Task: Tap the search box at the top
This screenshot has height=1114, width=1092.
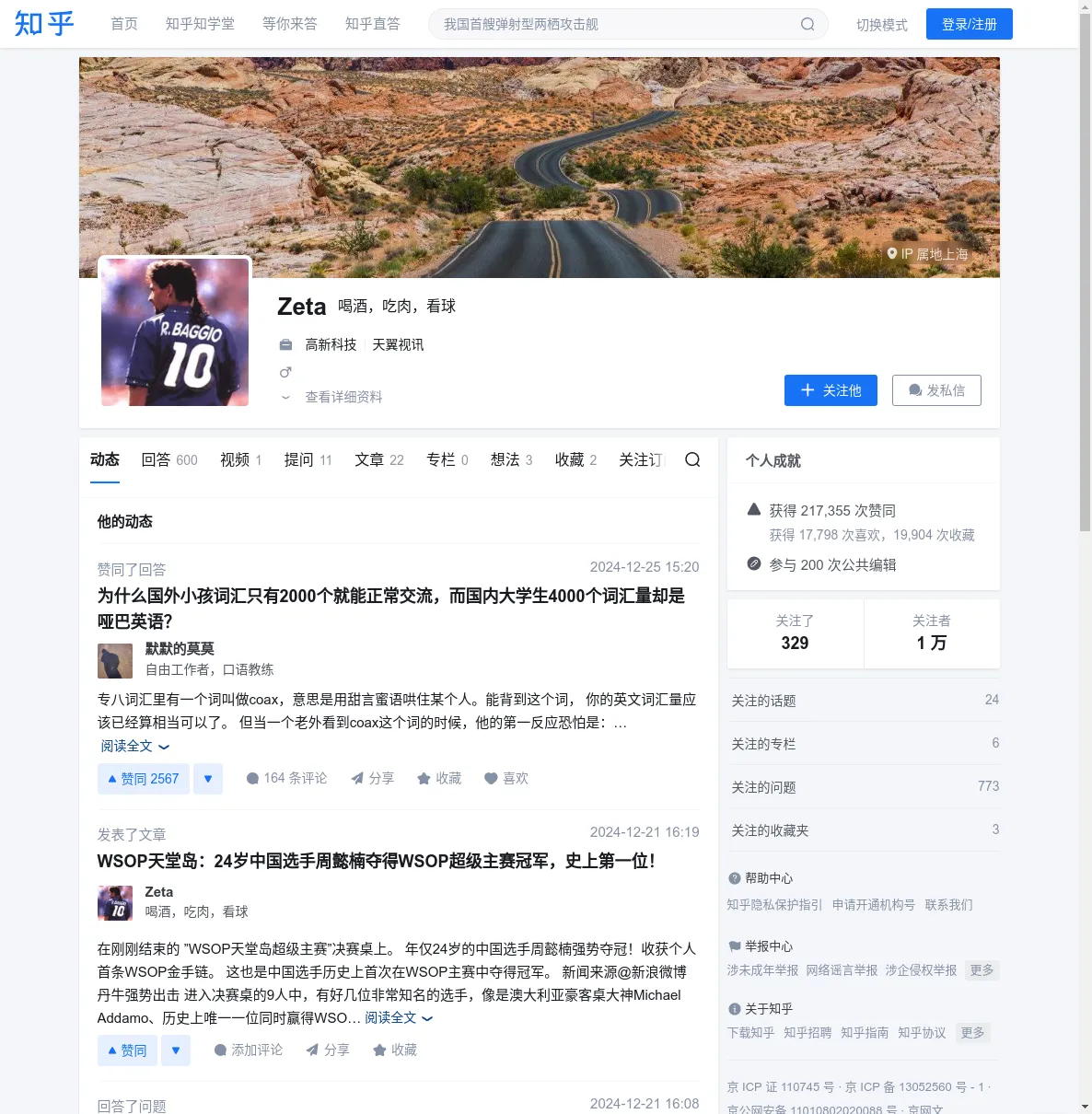Action: pyautogui.click(x=617, y=24)
